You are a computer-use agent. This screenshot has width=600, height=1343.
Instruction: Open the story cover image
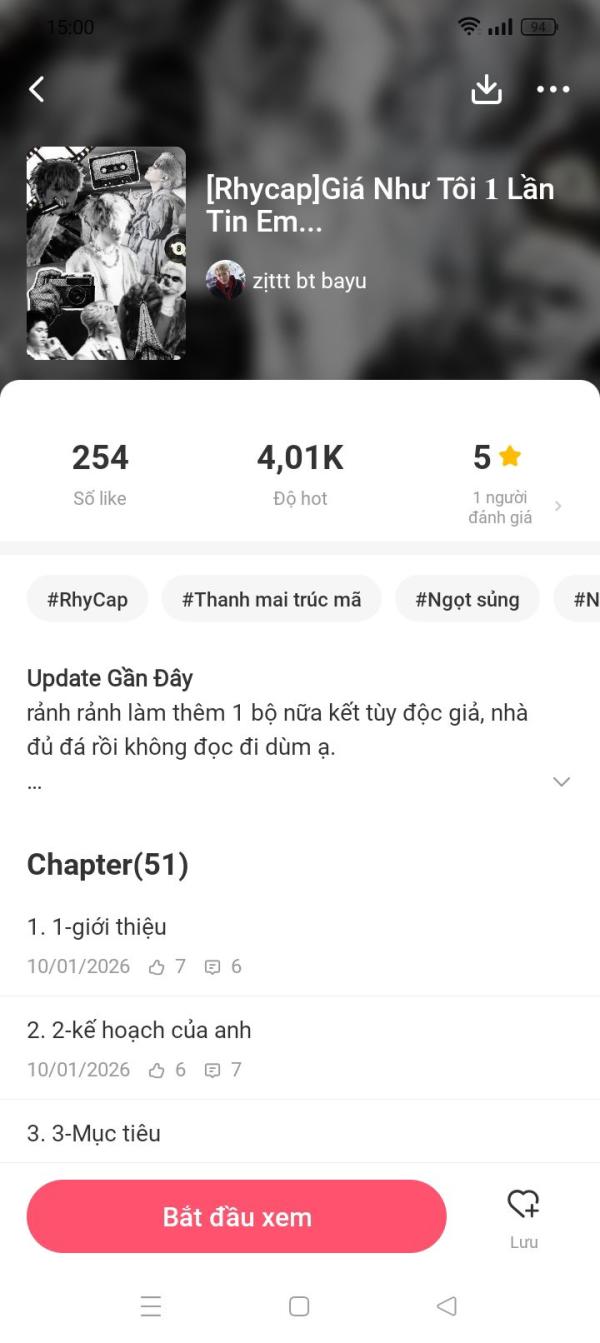(106, 253)
